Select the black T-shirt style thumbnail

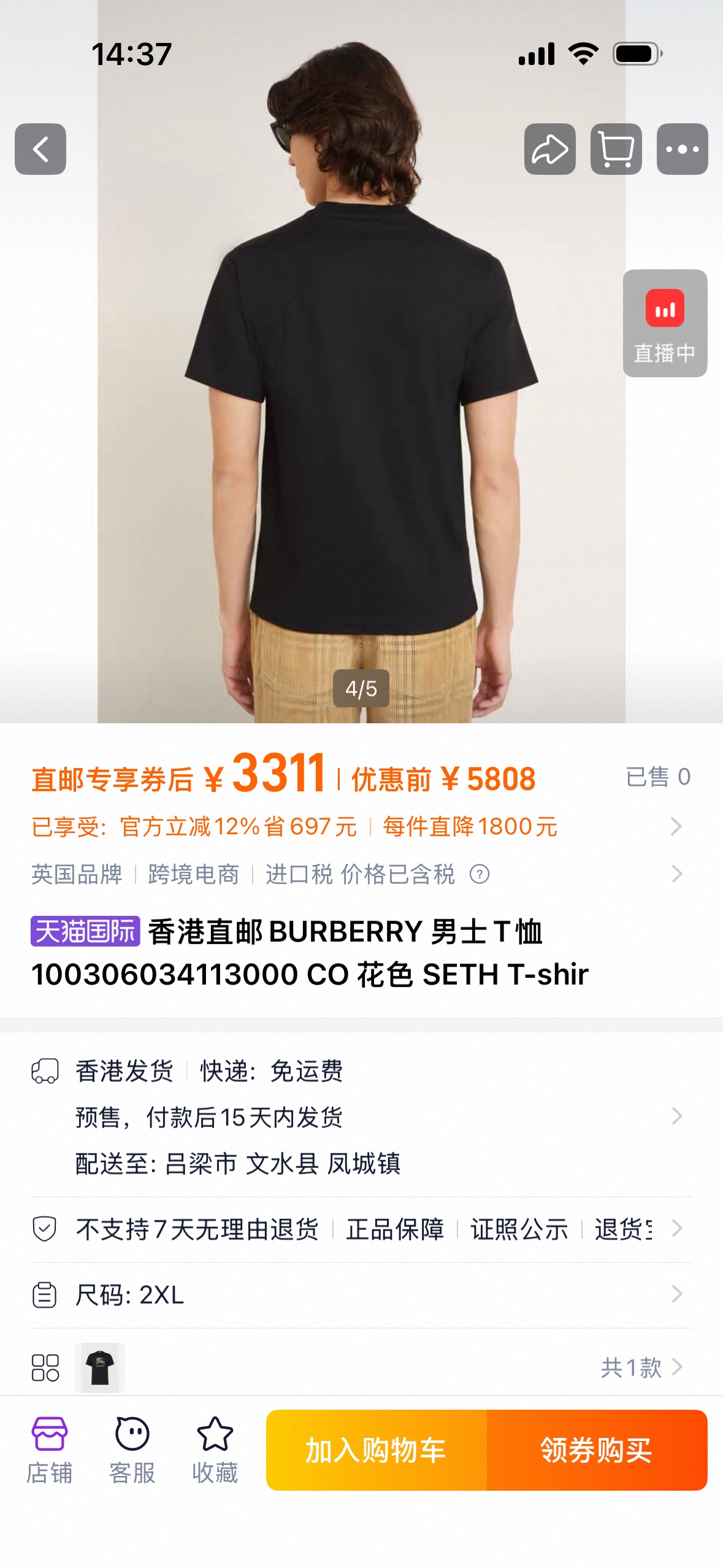[100, 1367]
